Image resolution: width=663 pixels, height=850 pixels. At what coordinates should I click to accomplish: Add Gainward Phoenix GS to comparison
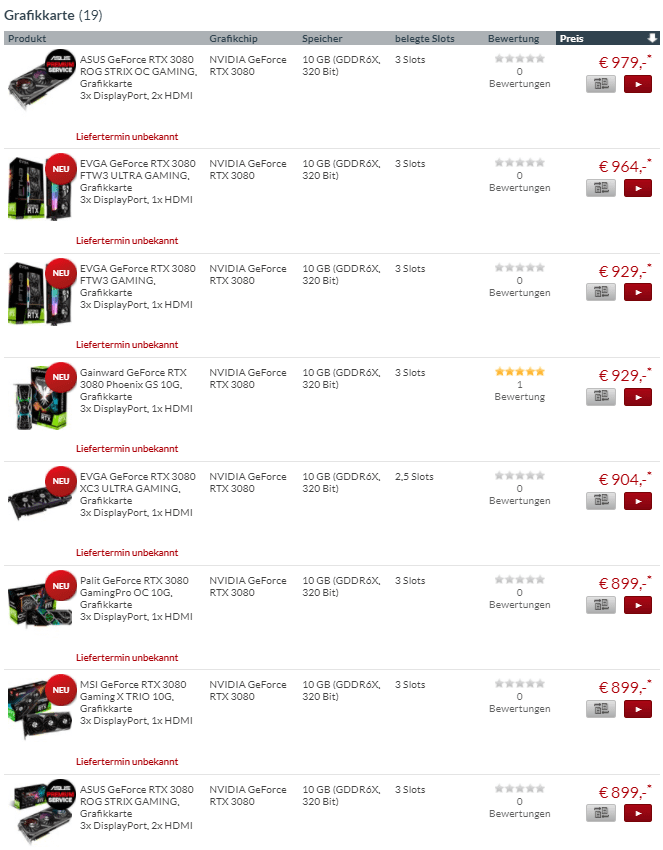[600, 396]
